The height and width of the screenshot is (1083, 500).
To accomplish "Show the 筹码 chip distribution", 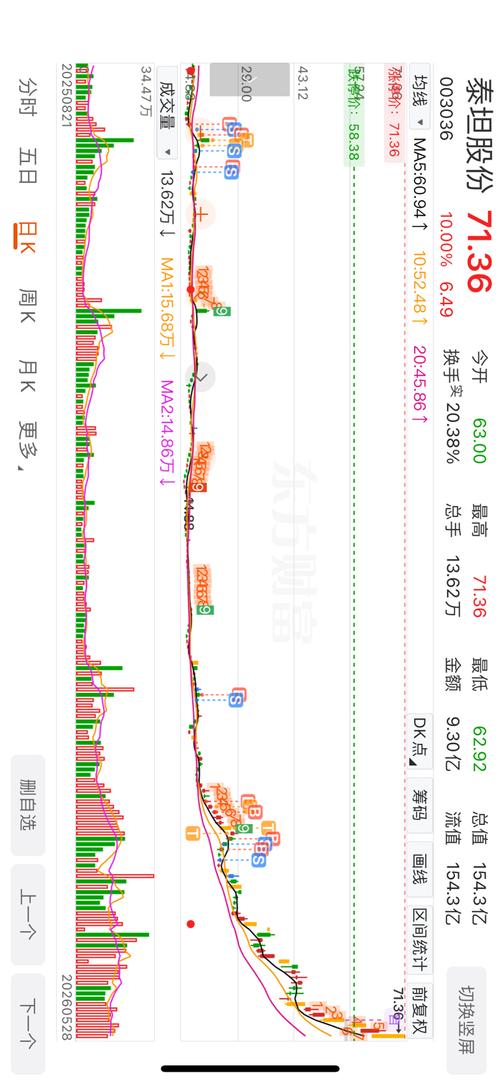I will pyautogui.click(x=419, y=805).
